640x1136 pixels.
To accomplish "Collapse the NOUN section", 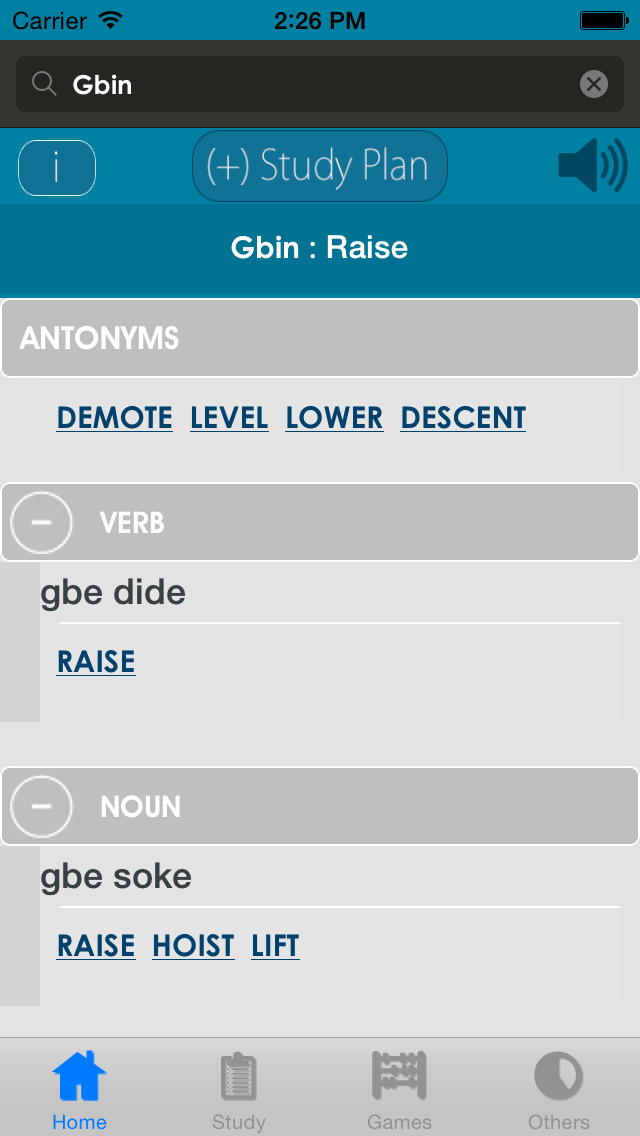I will pyautogui.click(x=42, y=806).
